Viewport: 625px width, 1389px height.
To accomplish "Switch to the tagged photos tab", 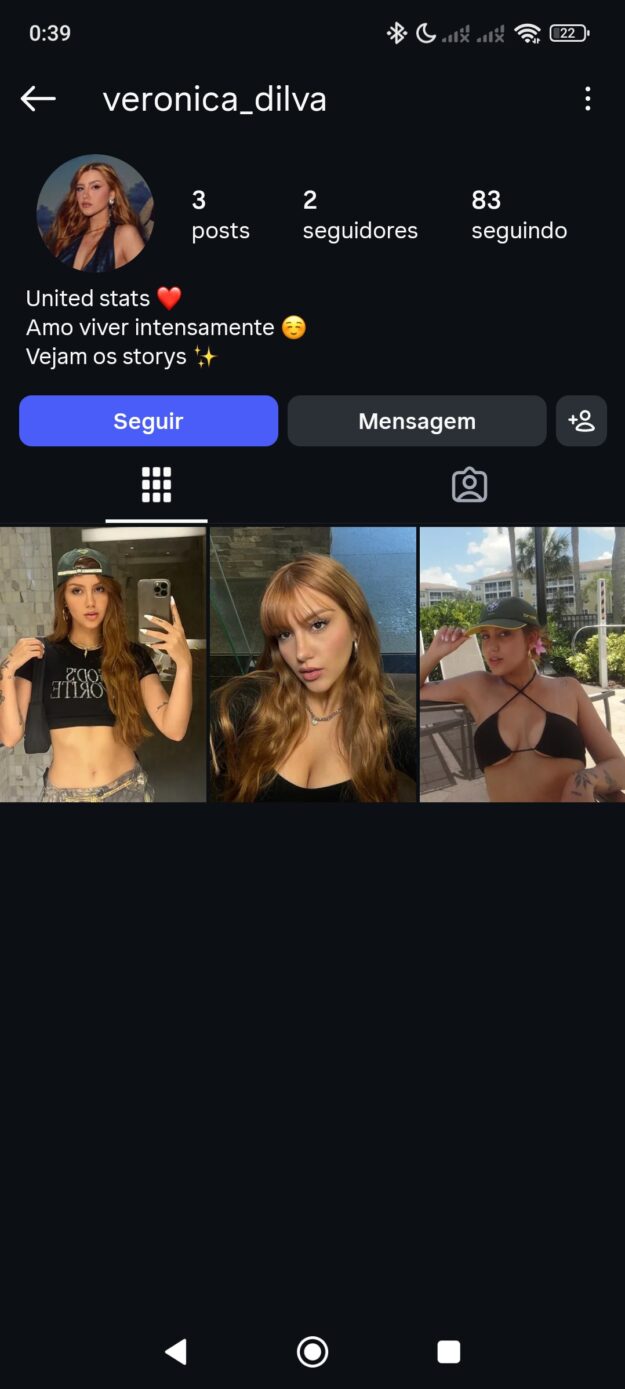I will click(469, 485).
